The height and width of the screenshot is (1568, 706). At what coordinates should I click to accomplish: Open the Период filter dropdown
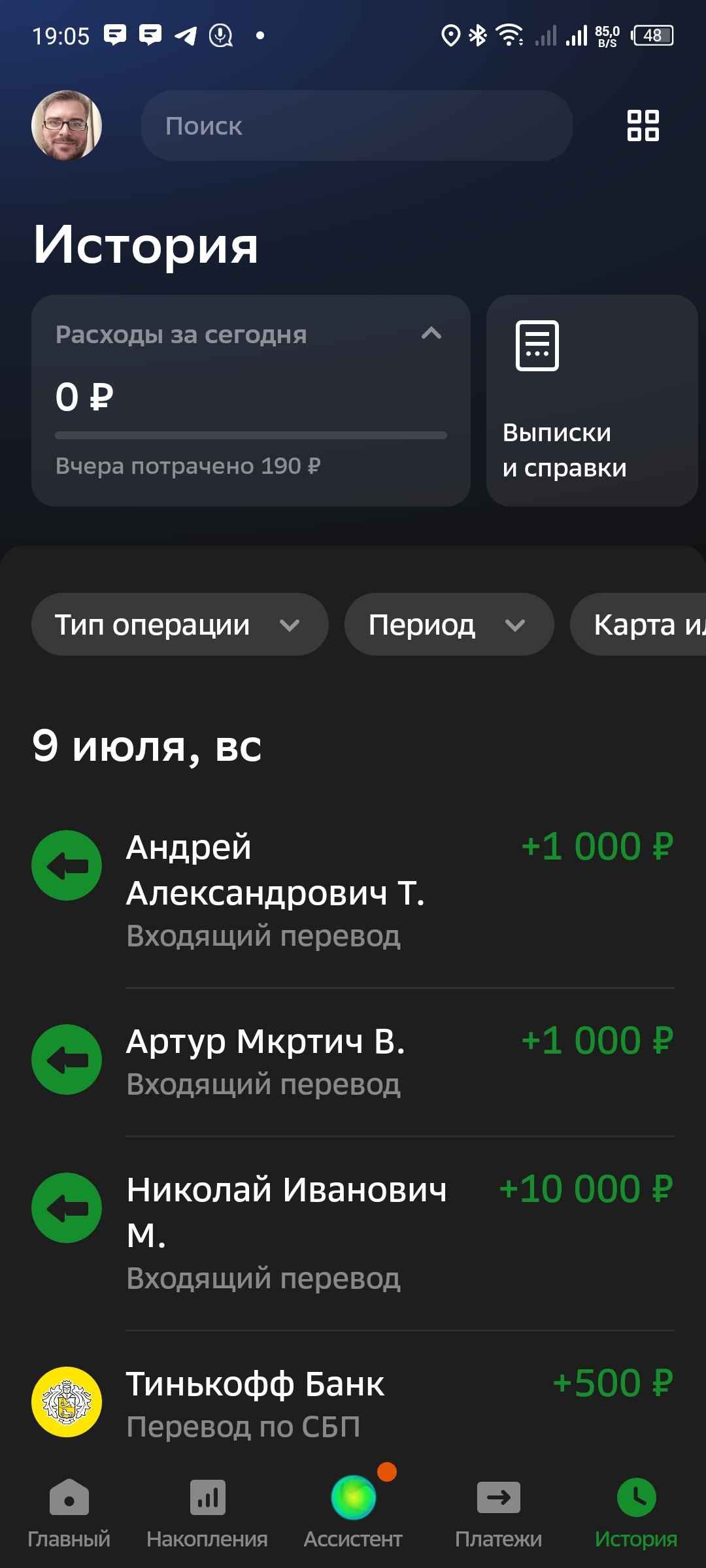(448, 624)
